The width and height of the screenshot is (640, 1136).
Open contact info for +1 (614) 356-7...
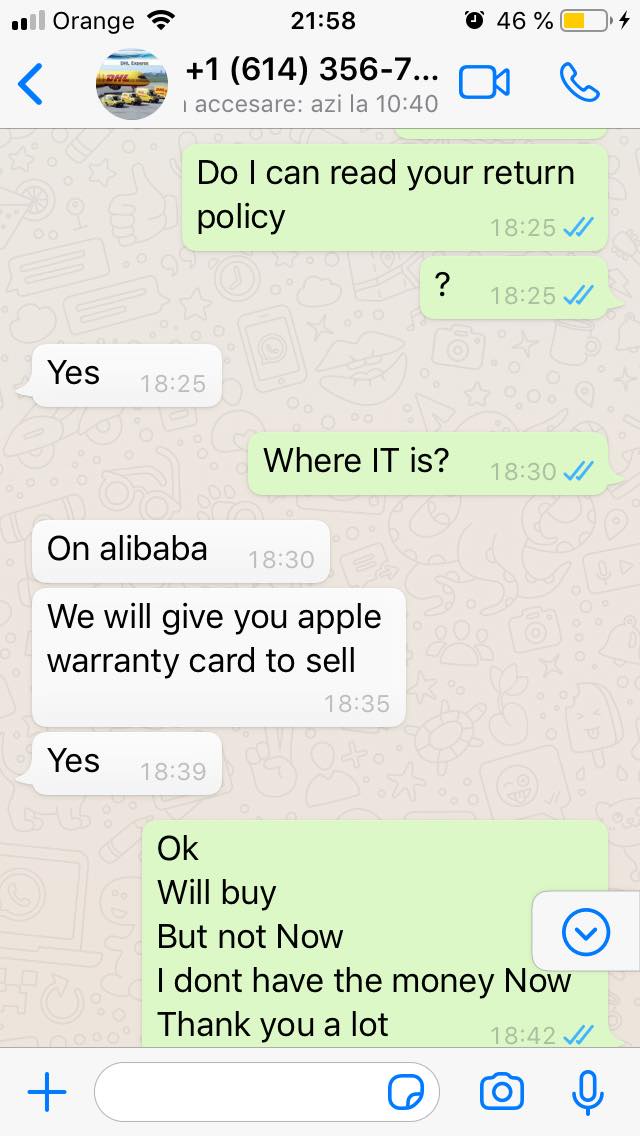[312, 84]
